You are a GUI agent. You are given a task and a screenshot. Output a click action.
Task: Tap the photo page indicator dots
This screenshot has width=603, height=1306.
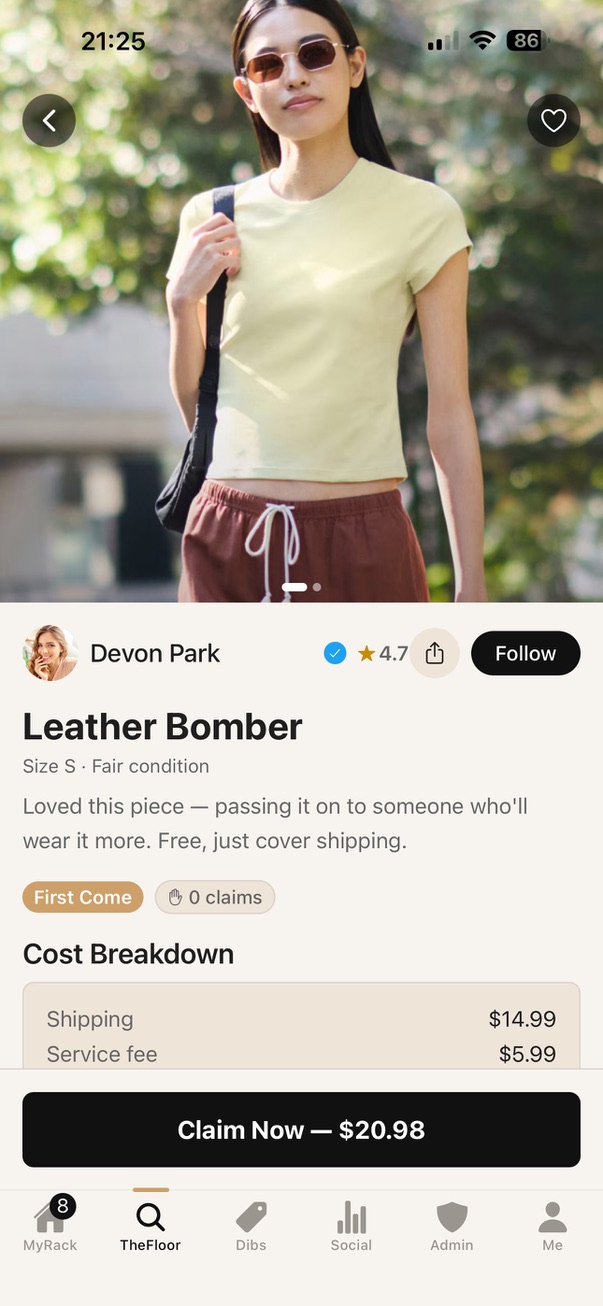tap(301, 587)
